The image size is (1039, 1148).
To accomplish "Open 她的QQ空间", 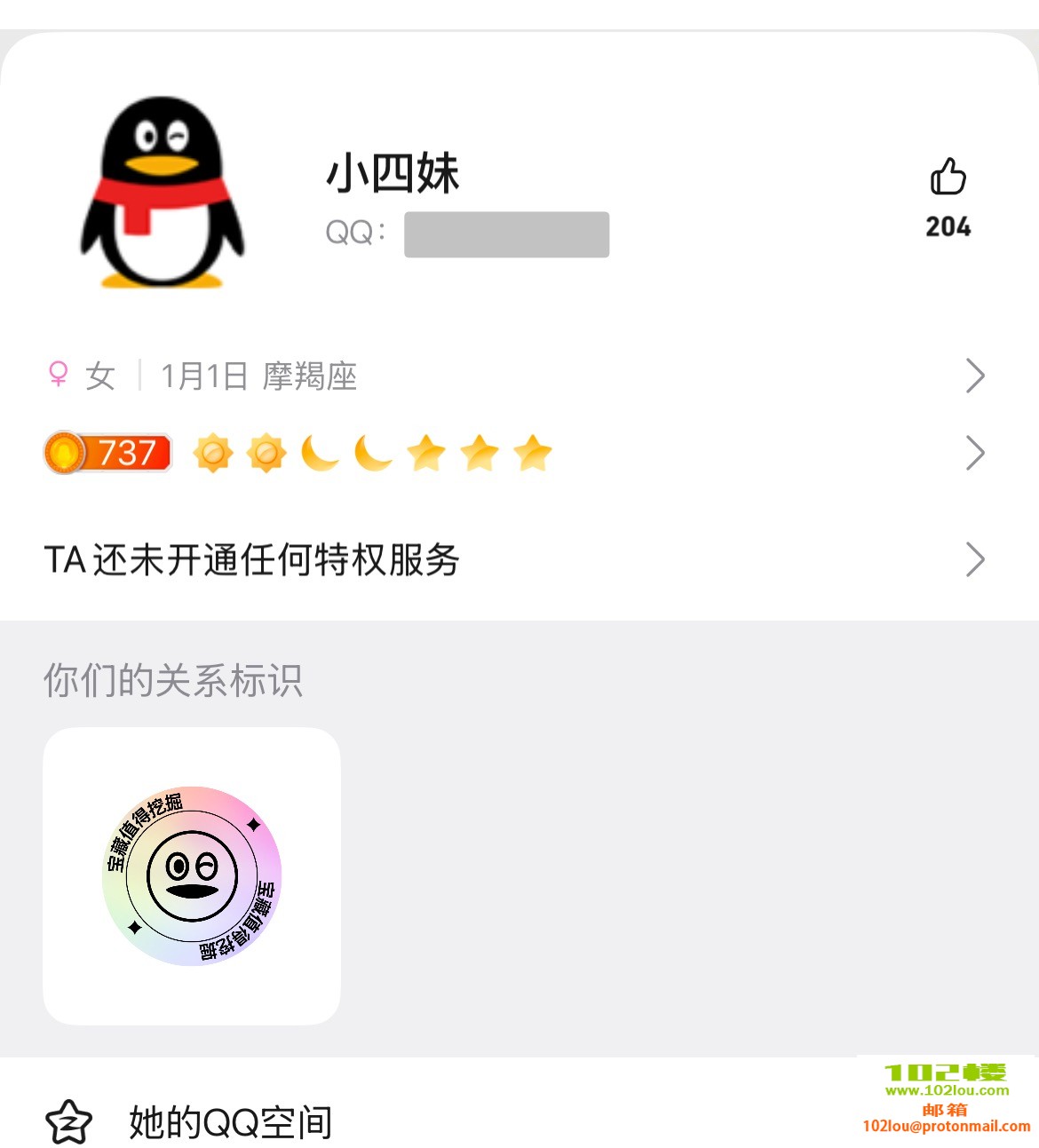I will coord(231,1122).
